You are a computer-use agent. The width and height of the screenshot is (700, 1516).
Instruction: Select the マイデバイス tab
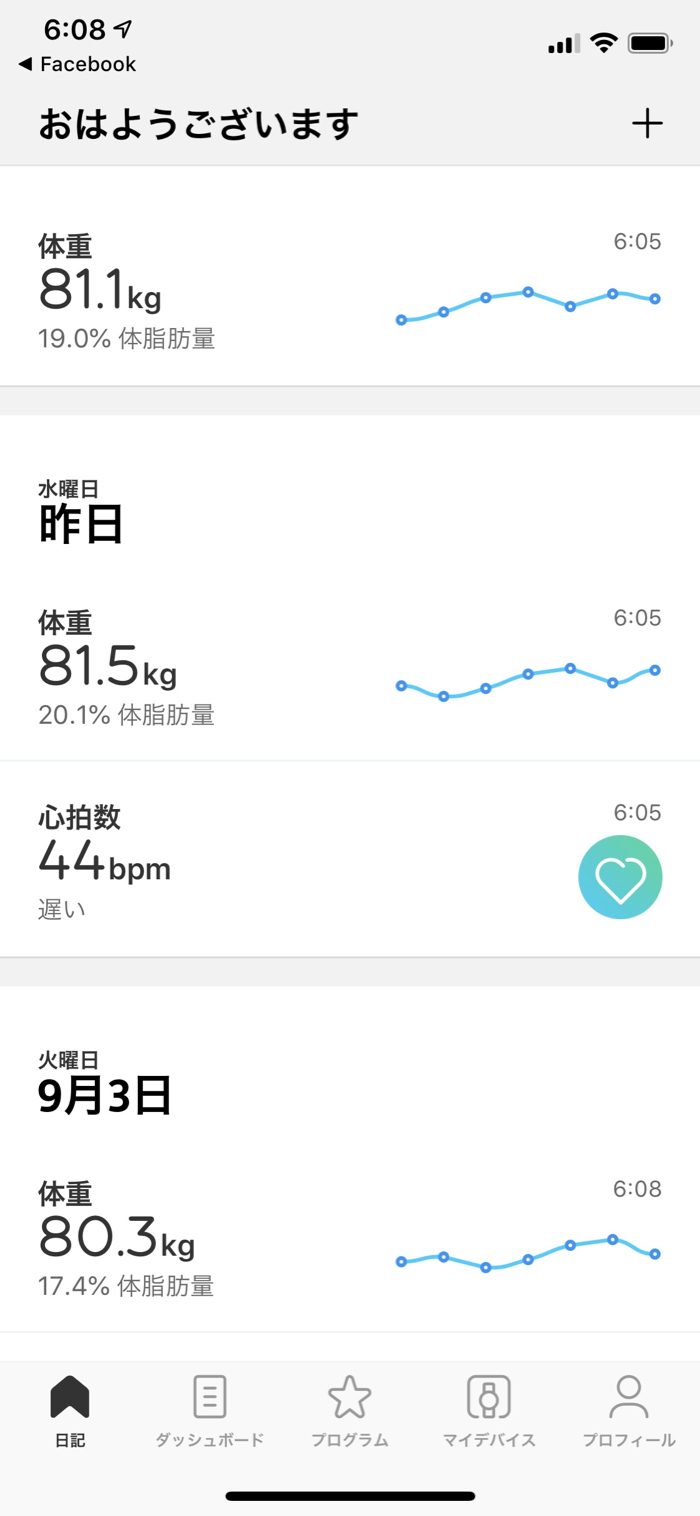[x=489, y=1412]
